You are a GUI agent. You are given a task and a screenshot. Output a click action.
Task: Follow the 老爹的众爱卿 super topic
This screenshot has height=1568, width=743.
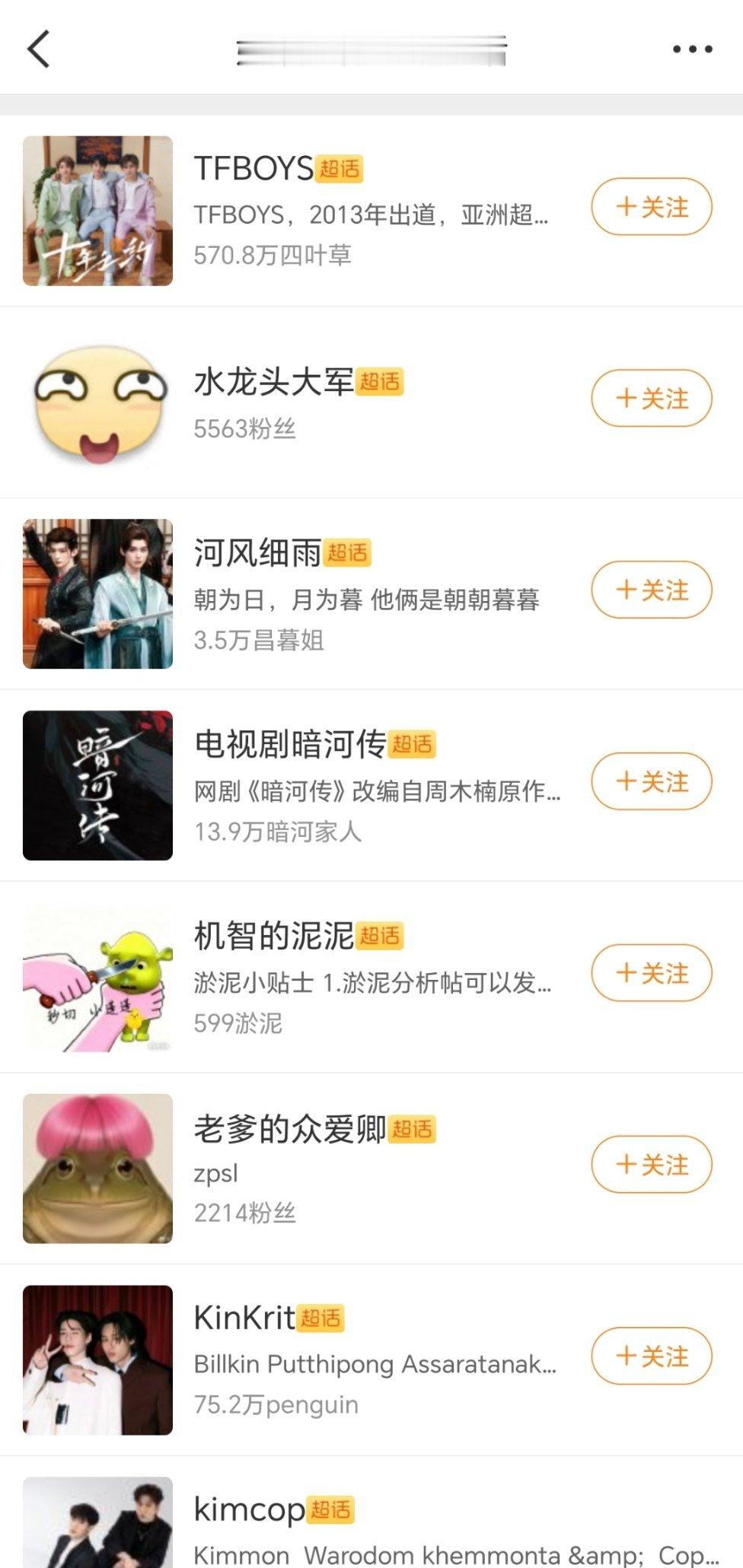(x=650, y=1163)
